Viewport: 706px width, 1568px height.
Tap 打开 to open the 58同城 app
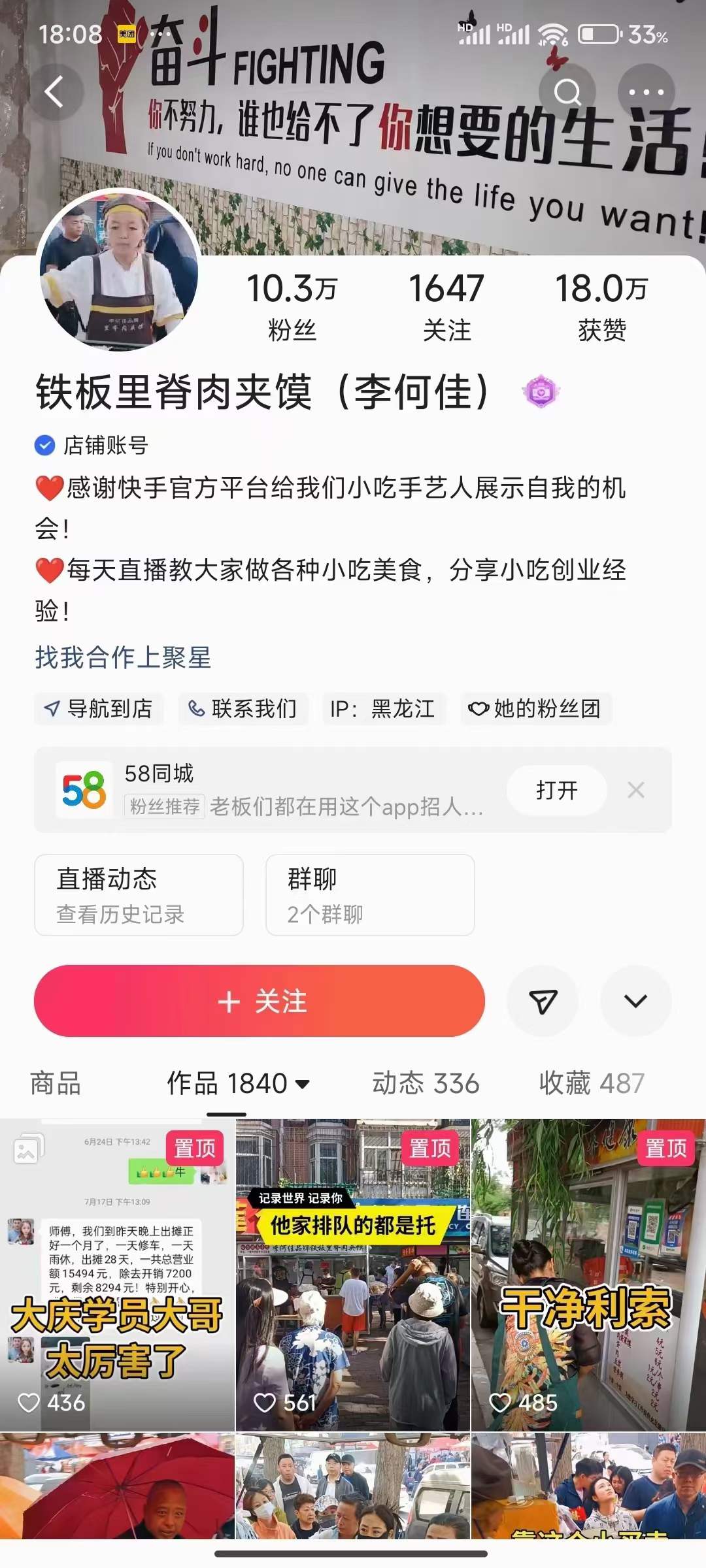(x=556, y=791)
